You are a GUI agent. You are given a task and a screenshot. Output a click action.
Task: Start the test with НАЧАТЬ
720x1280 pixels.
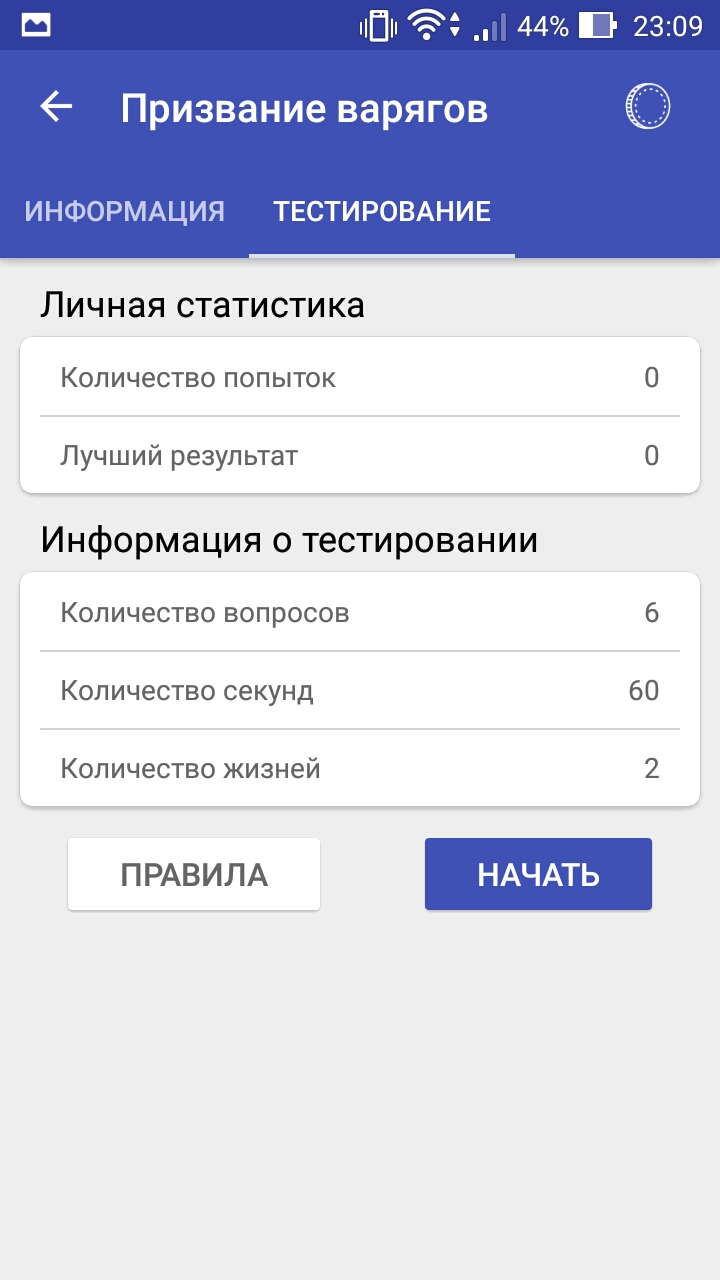[538, 874]
